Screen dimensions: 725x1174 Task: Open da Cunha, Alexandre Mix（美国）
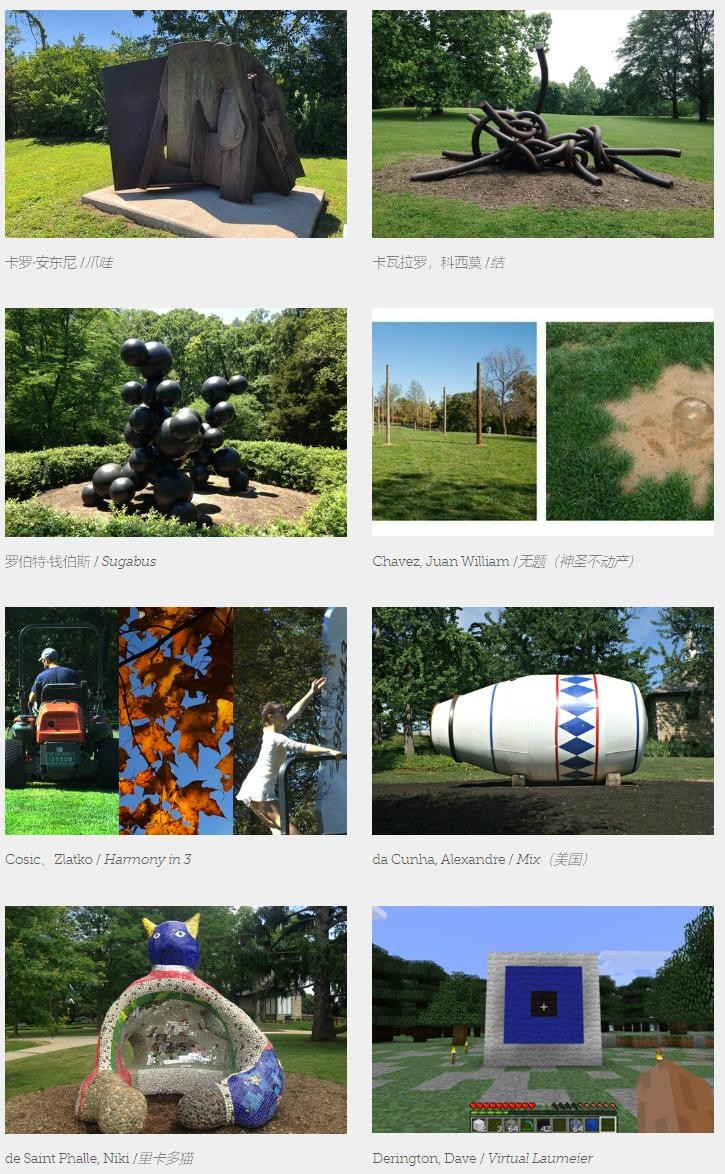pos(543,720)
